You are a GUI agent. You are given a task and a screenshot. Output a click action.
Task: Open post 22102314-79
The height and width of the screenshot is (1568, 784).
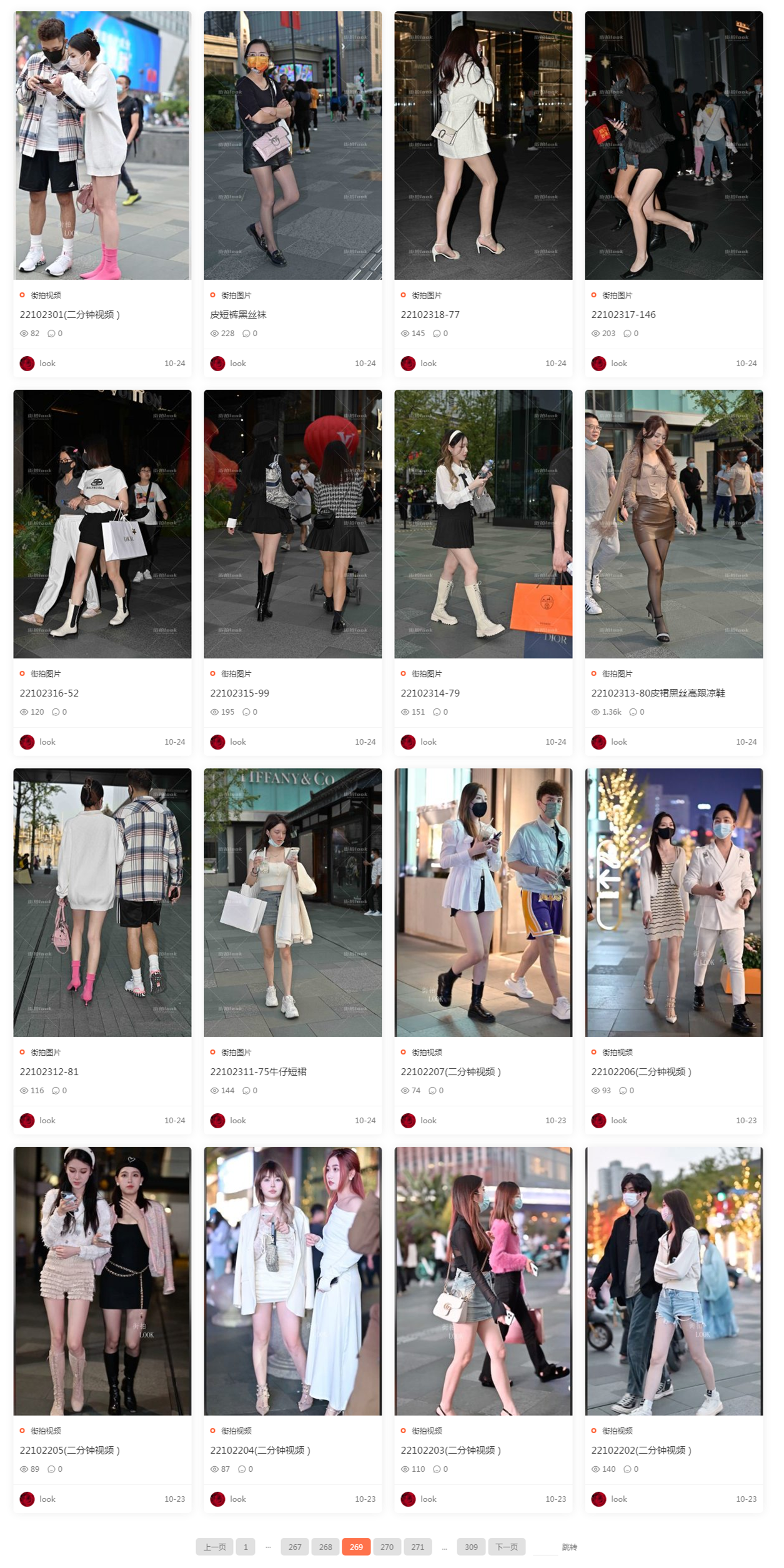(x=430, y=693)
